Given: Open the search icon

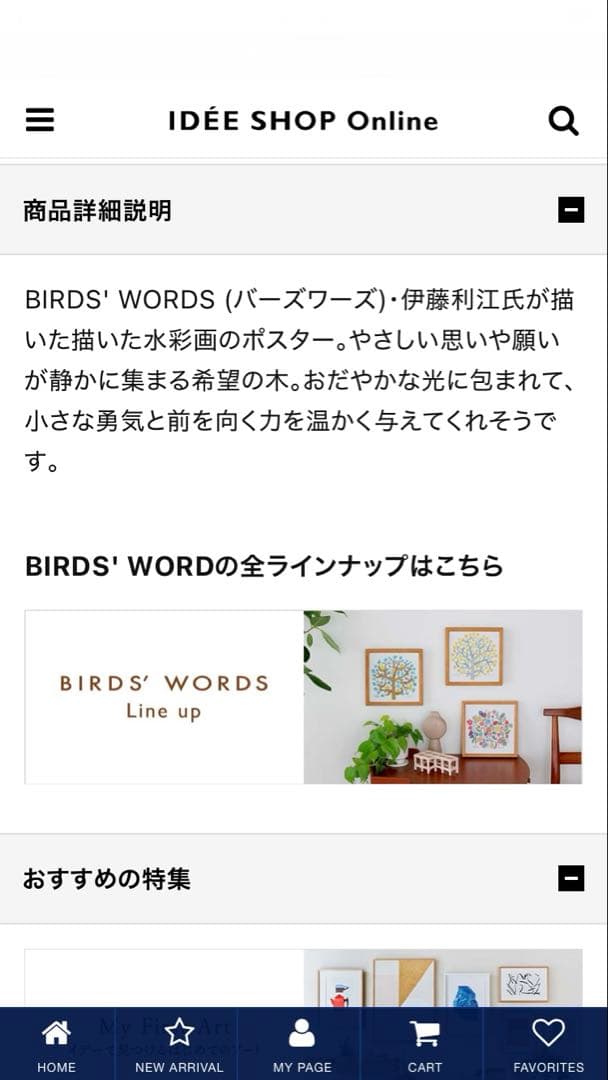Looking at the screenshot, I should [564, 121].
